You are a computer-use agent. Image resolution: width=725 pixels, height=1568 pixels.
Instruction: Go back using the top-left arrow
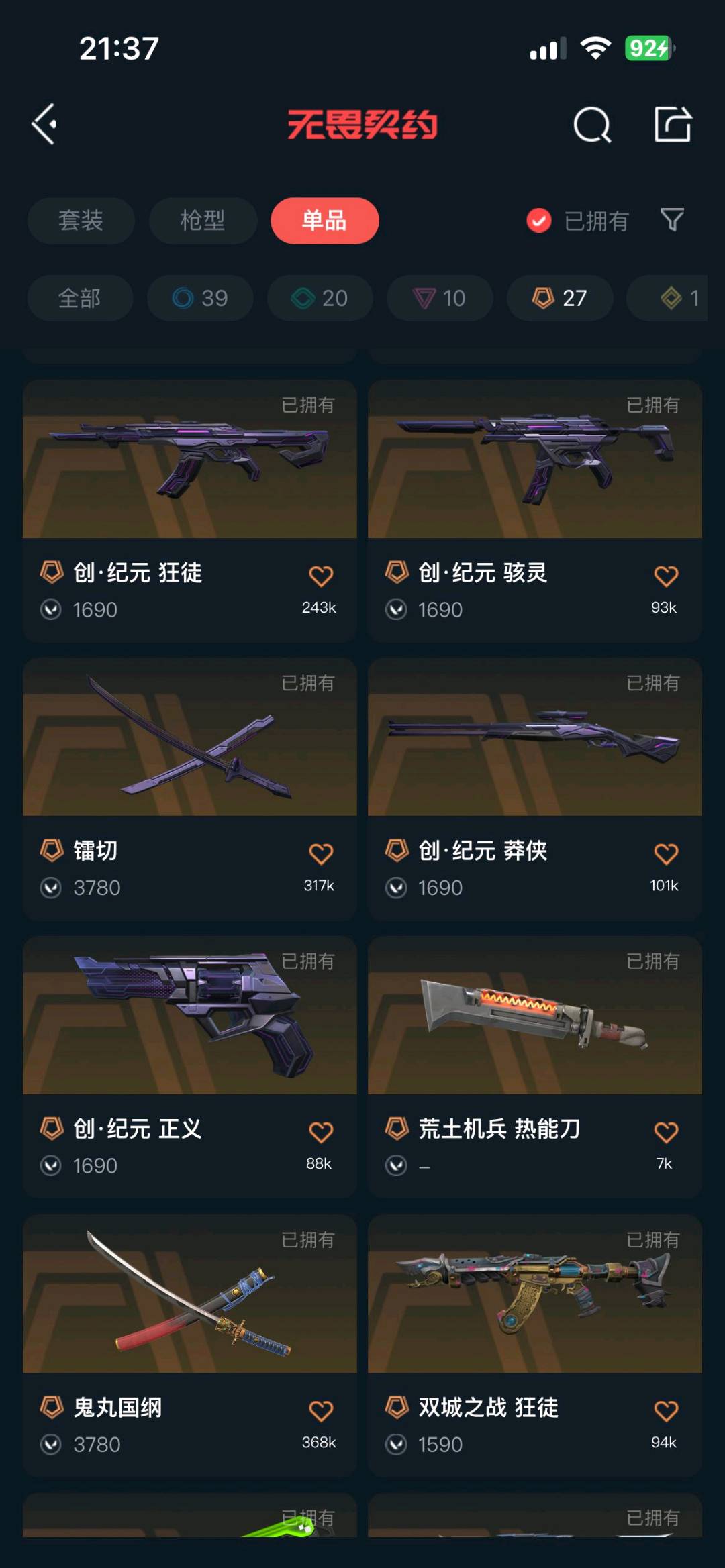click(44, 124)
